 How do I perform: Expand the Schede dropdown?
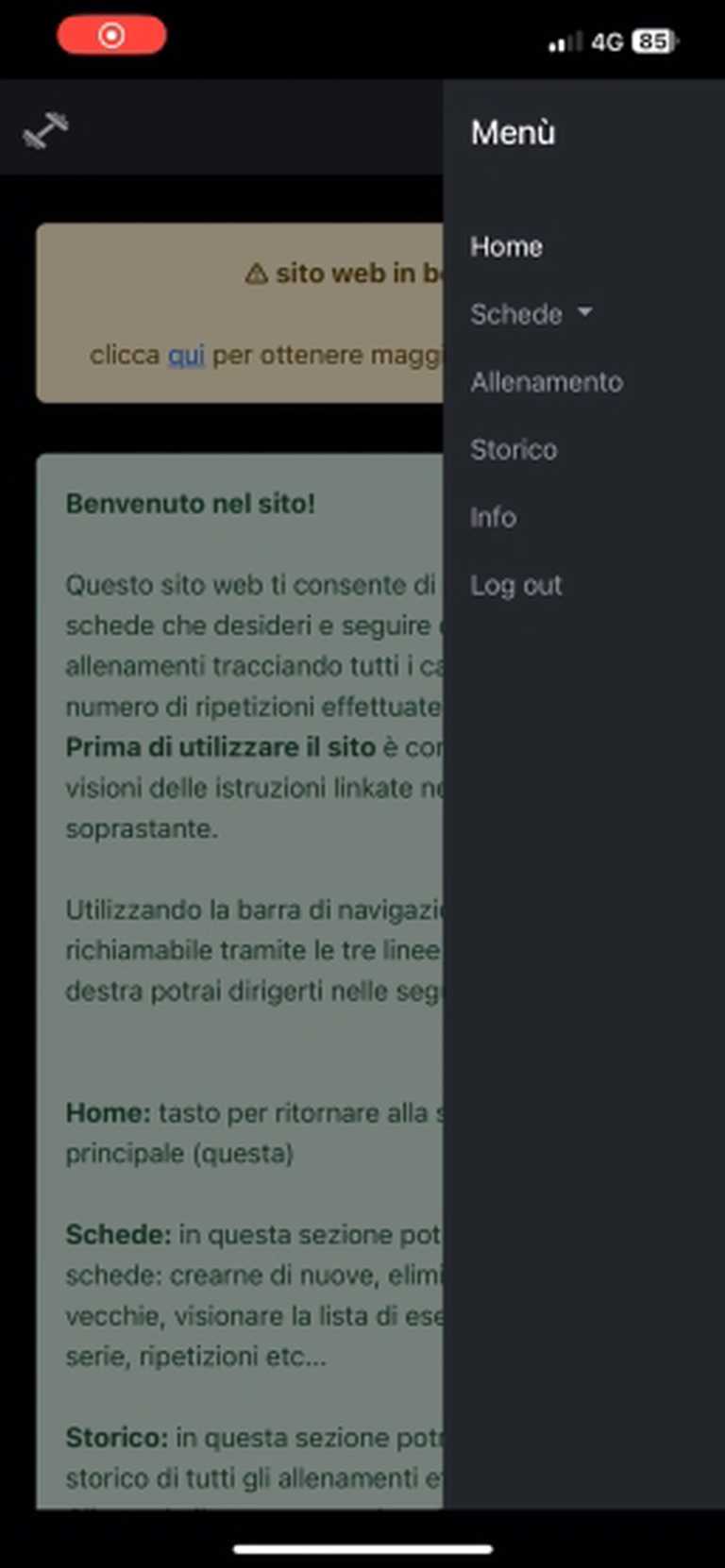[531, 314]
